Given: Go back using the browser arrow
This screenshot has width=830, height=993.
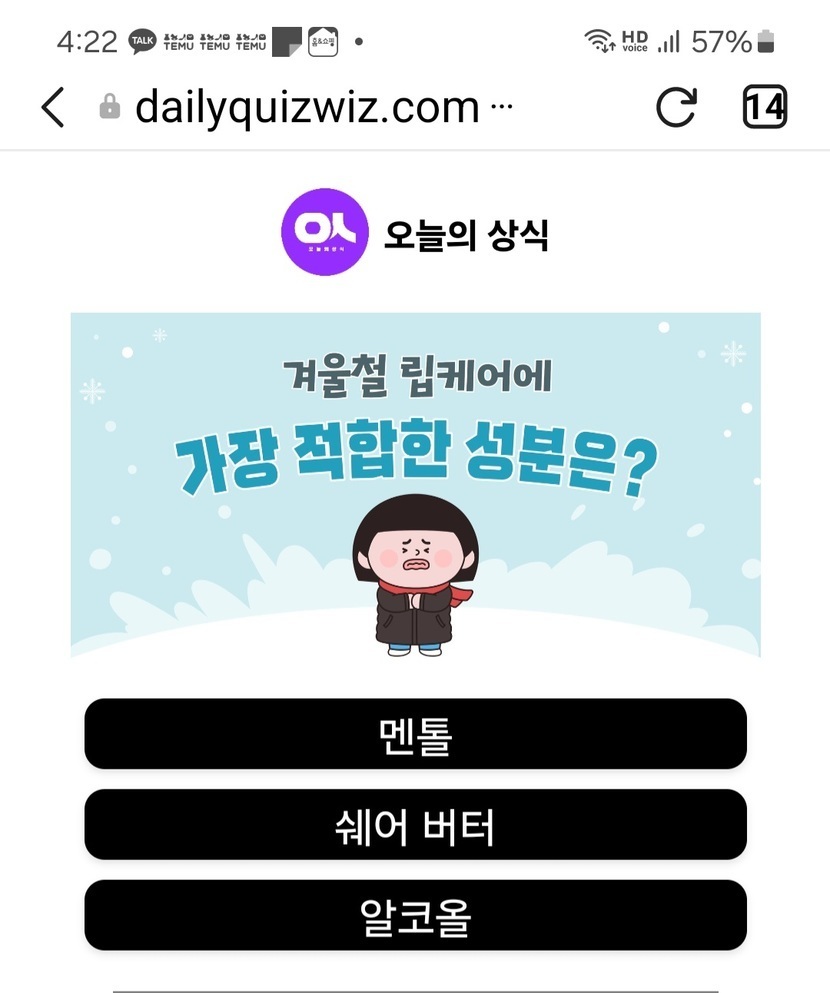Looking at the screenshot, I should pos(53,107).
